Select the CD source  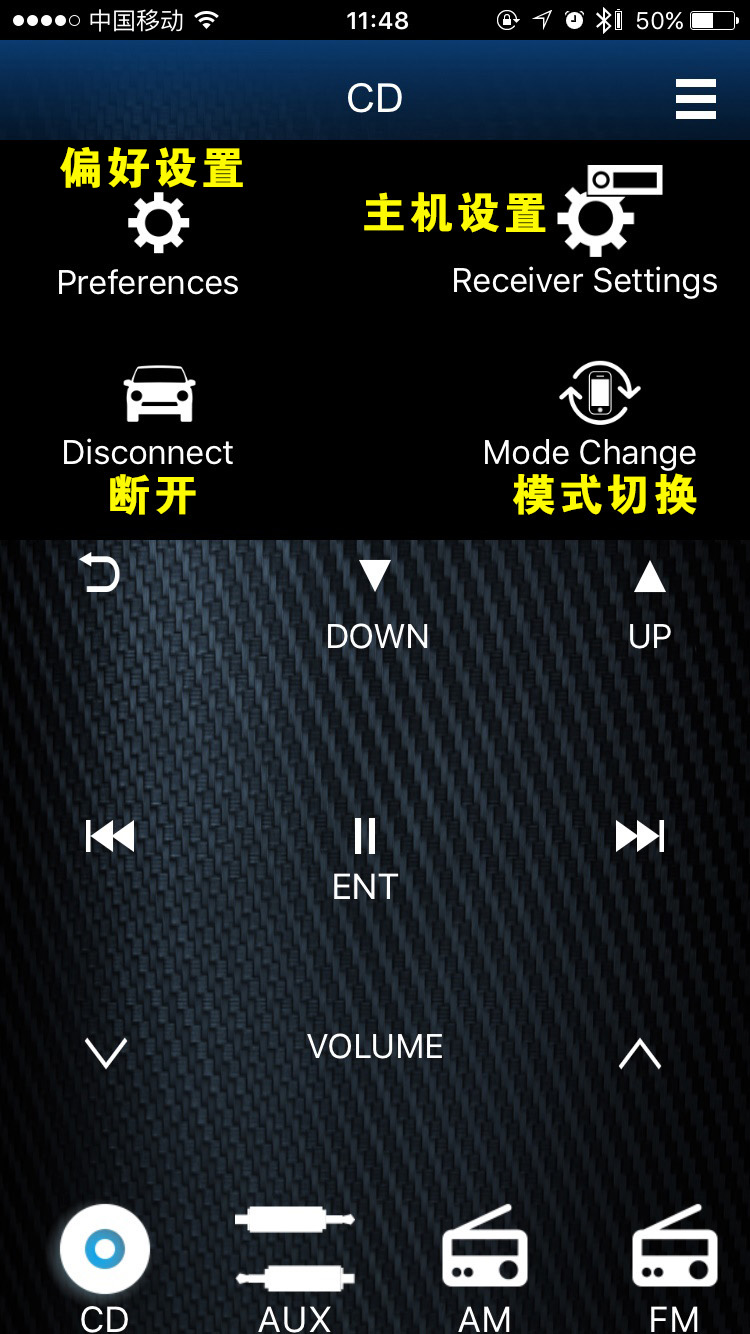pyautogui.click(x=105, y=1250)
